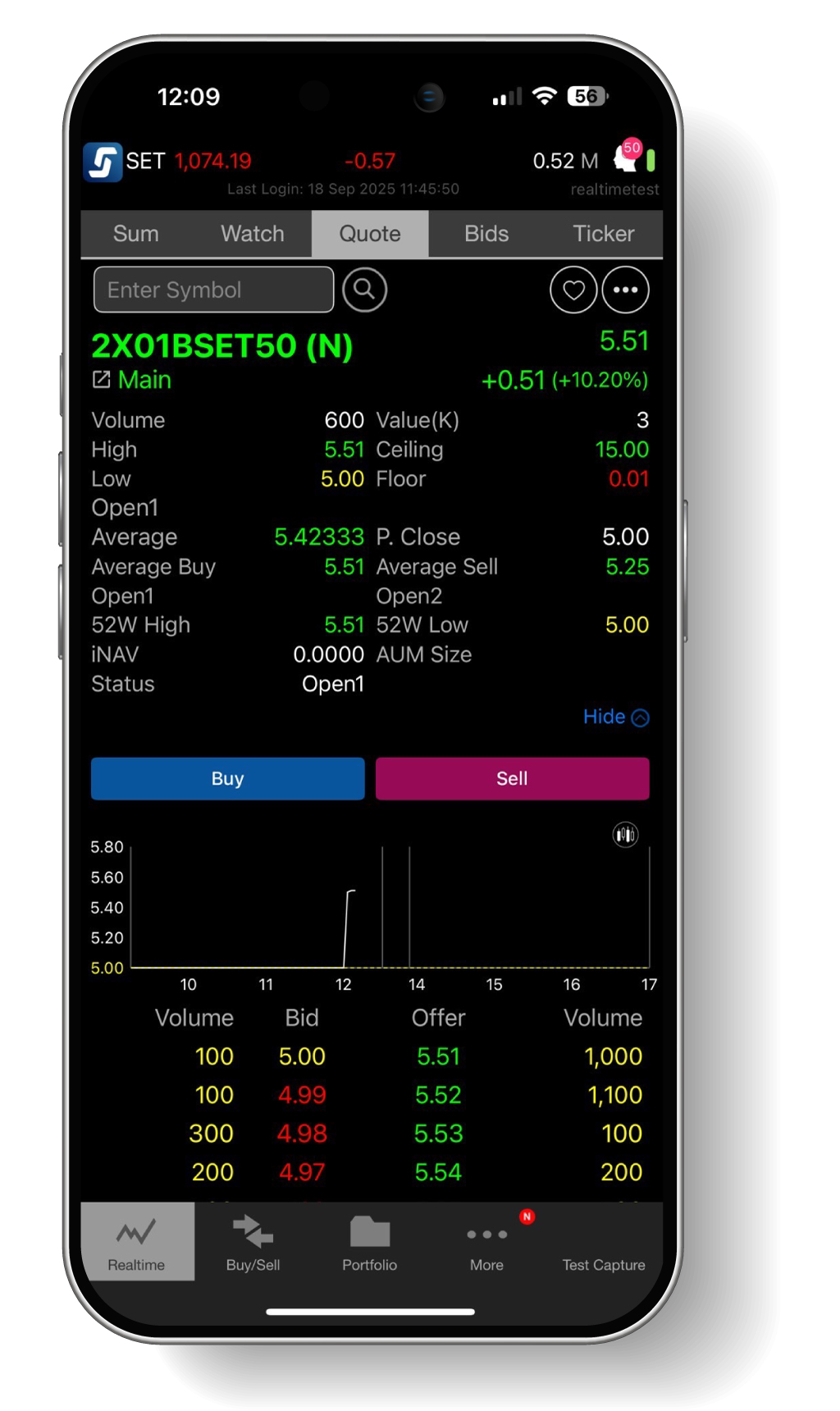Open the Ticker tab
Image resolution: width=840 pixels, height=1411 pixels.
coord(603,234)
